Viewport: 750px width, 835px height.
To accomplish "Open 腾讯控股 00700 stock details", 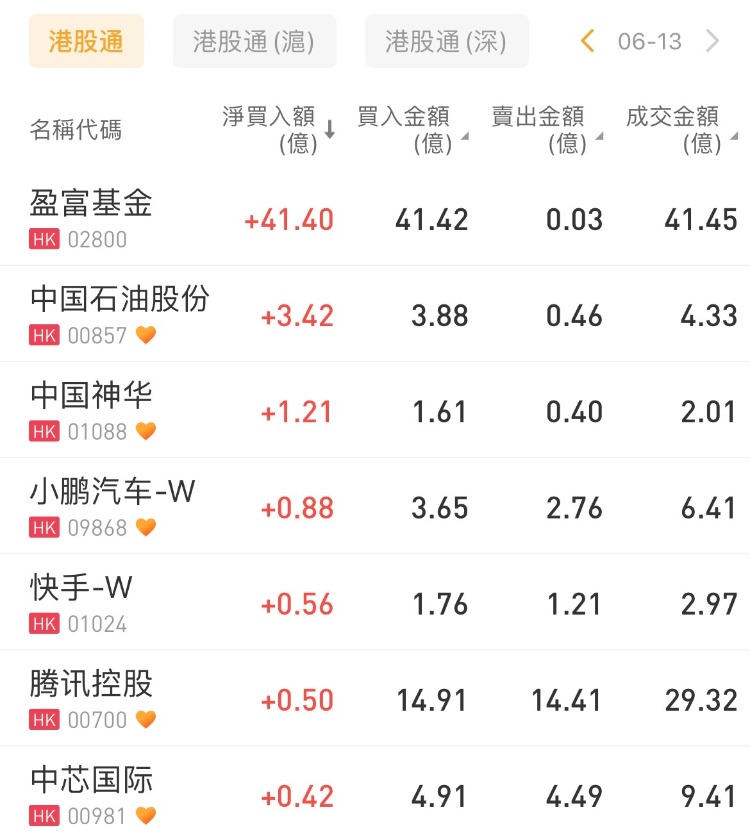I will [x=92, y=698].
